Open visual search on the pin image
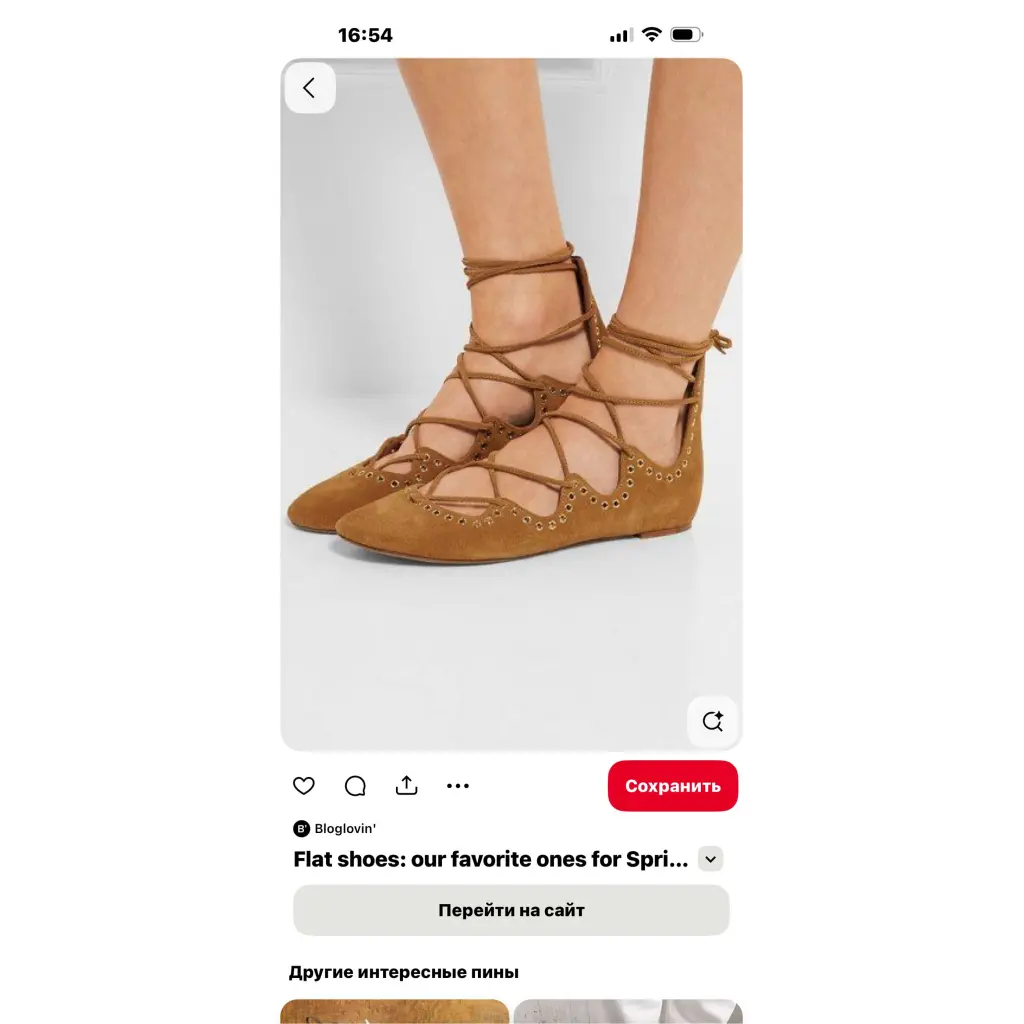Screen dimensions: 1024x1024 (x=712, y=721)
